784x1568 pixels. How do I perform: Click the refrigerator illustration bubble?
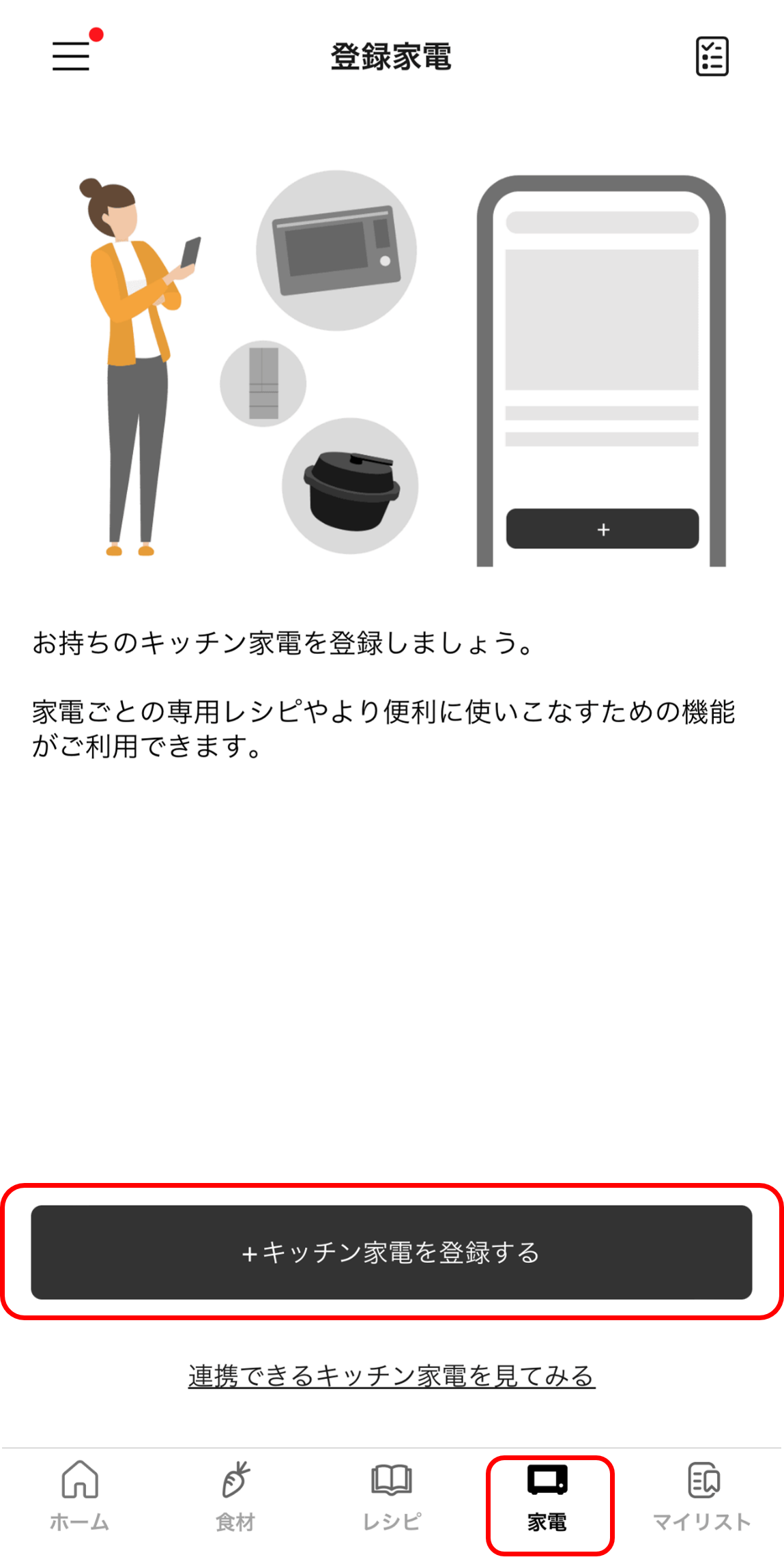coord(262,384)
